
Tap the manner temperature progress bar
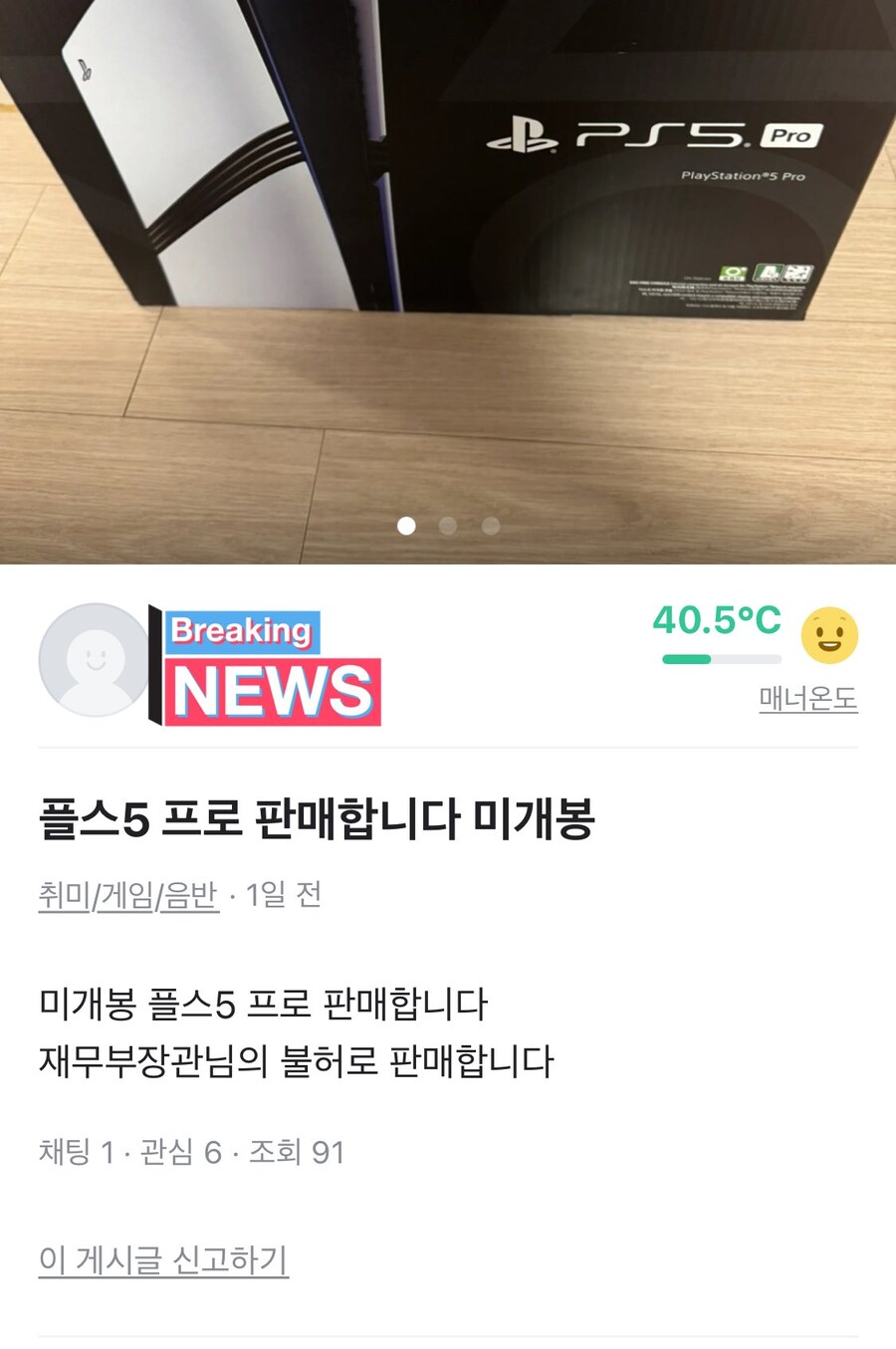tap(718, 657)
